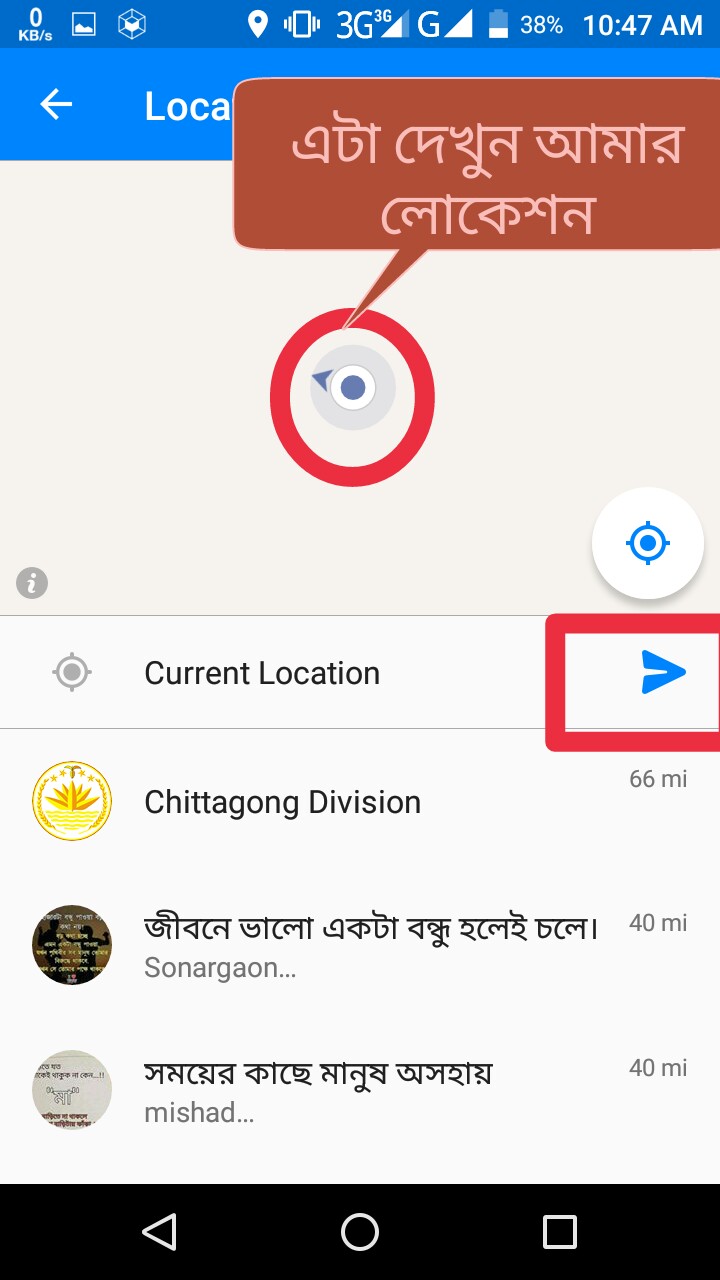Select Chittagong Division location
The height and width of the screenshot is (1280, 720).
282,802
